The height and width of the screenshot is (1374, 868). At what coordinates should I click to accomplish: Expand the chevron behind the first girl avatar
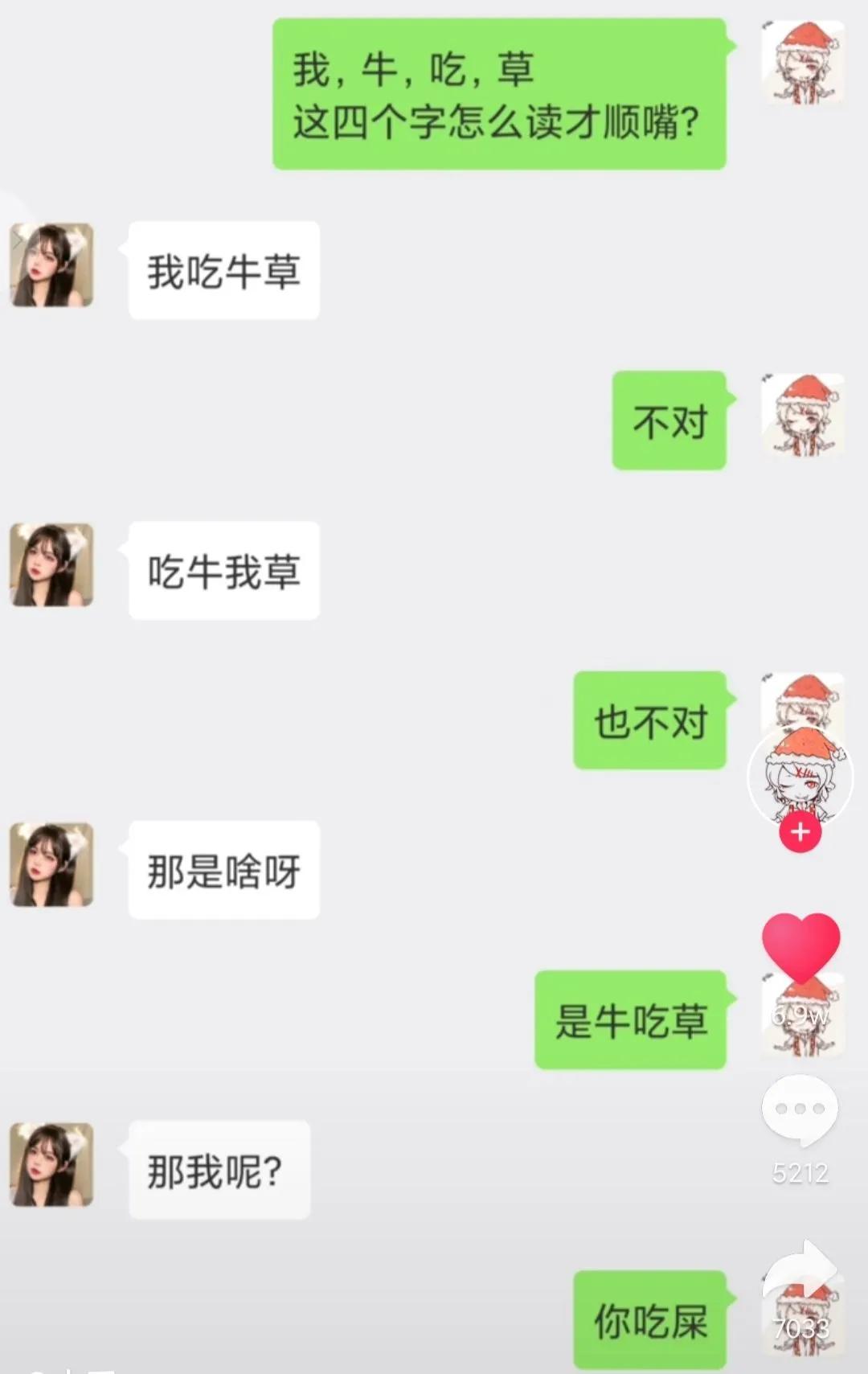16,237
